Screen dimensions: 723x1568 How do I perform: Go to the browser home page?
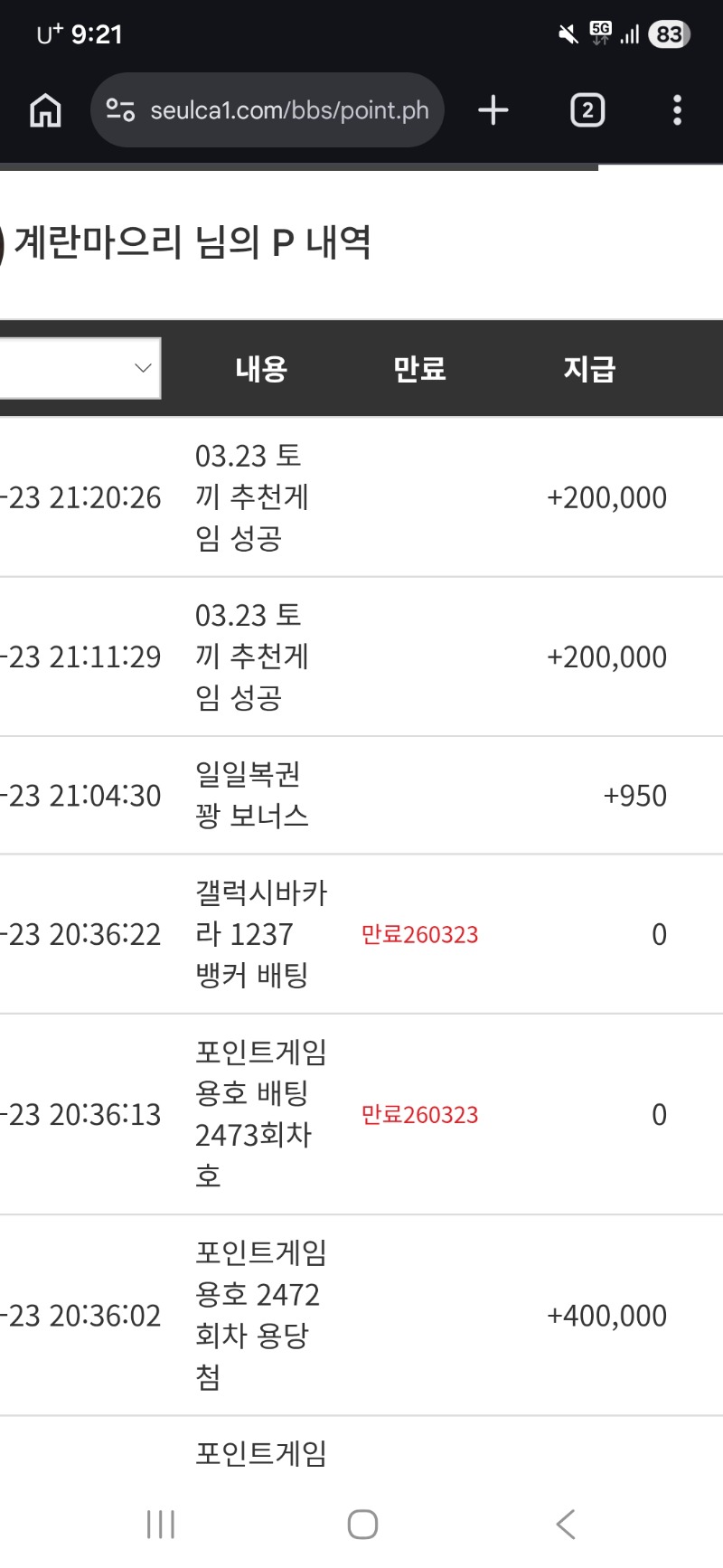pos(45,110)
